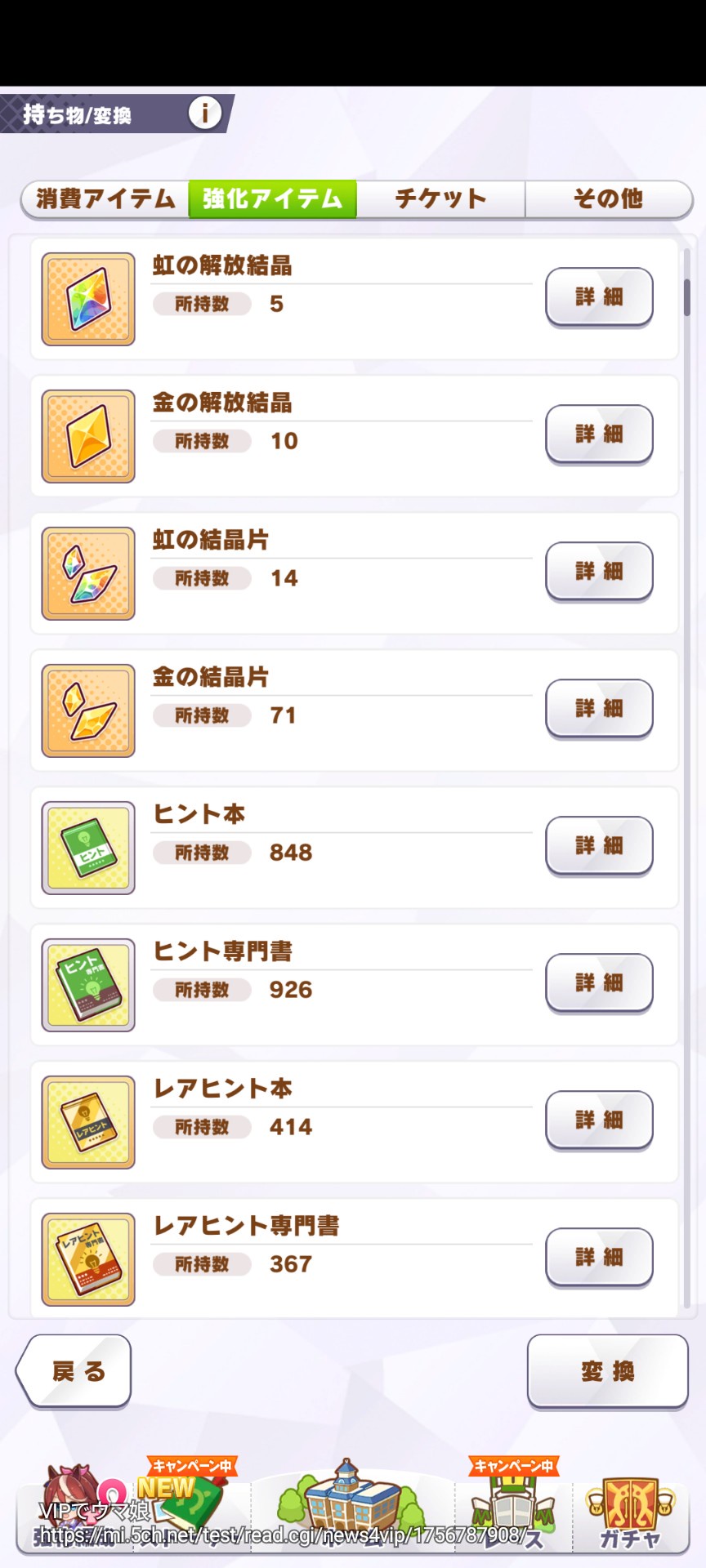Switch to the 消費アイテム tab
The width and height of the screenshot is (706, 1568).
coord(106,198)
